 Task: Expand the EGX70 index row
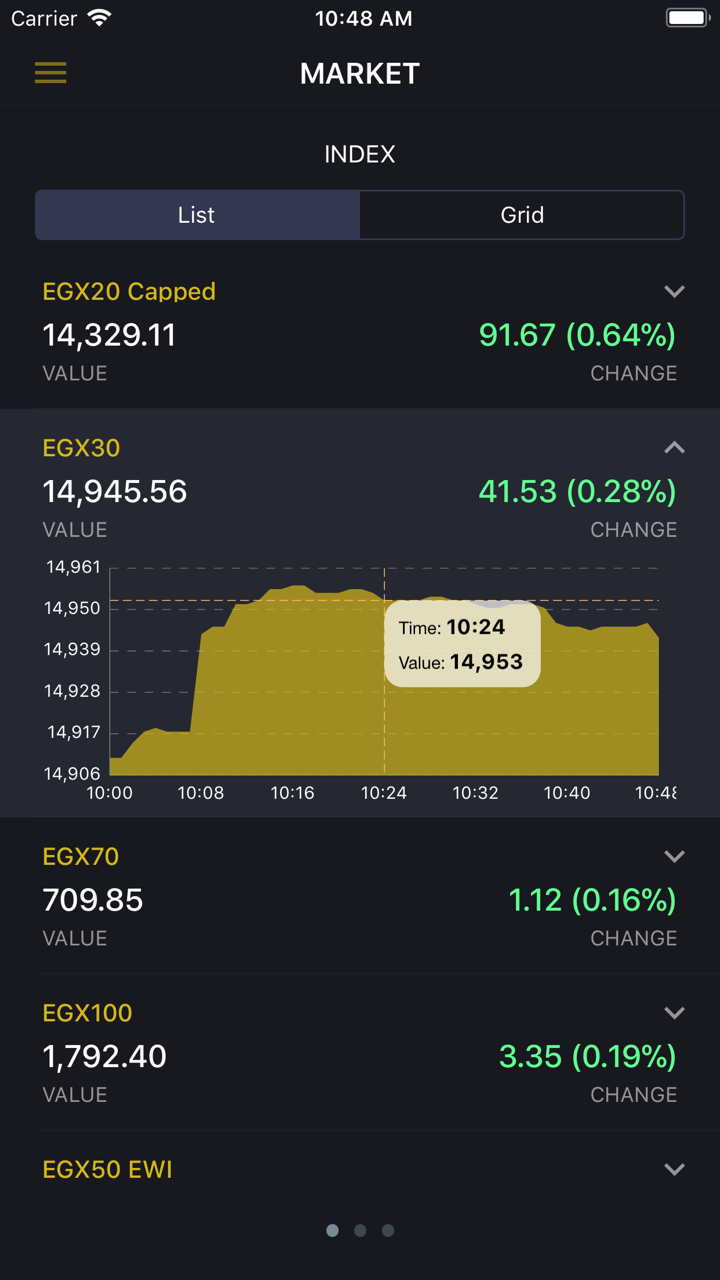(675, 857)
